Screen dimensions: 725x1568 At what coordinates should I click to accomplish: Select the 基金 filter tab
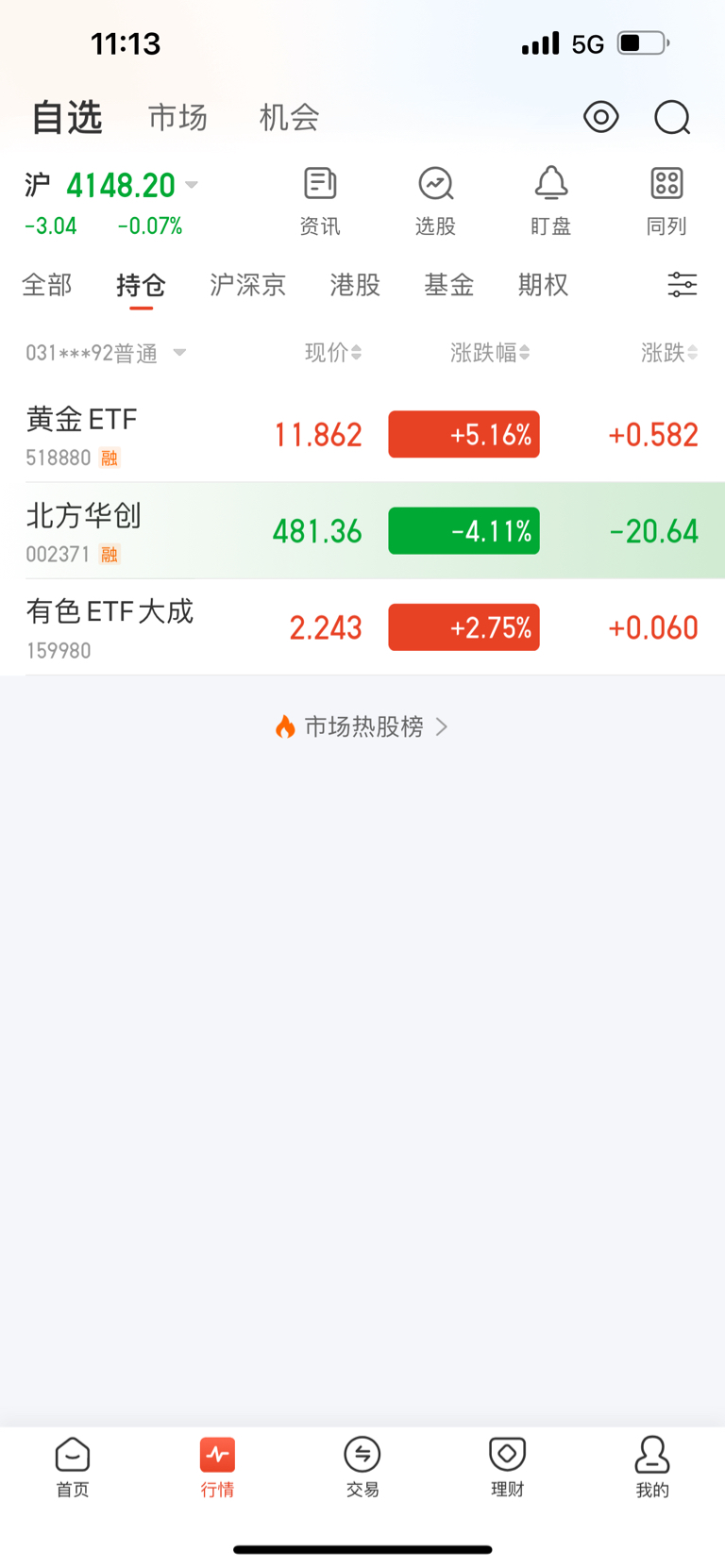449,285
